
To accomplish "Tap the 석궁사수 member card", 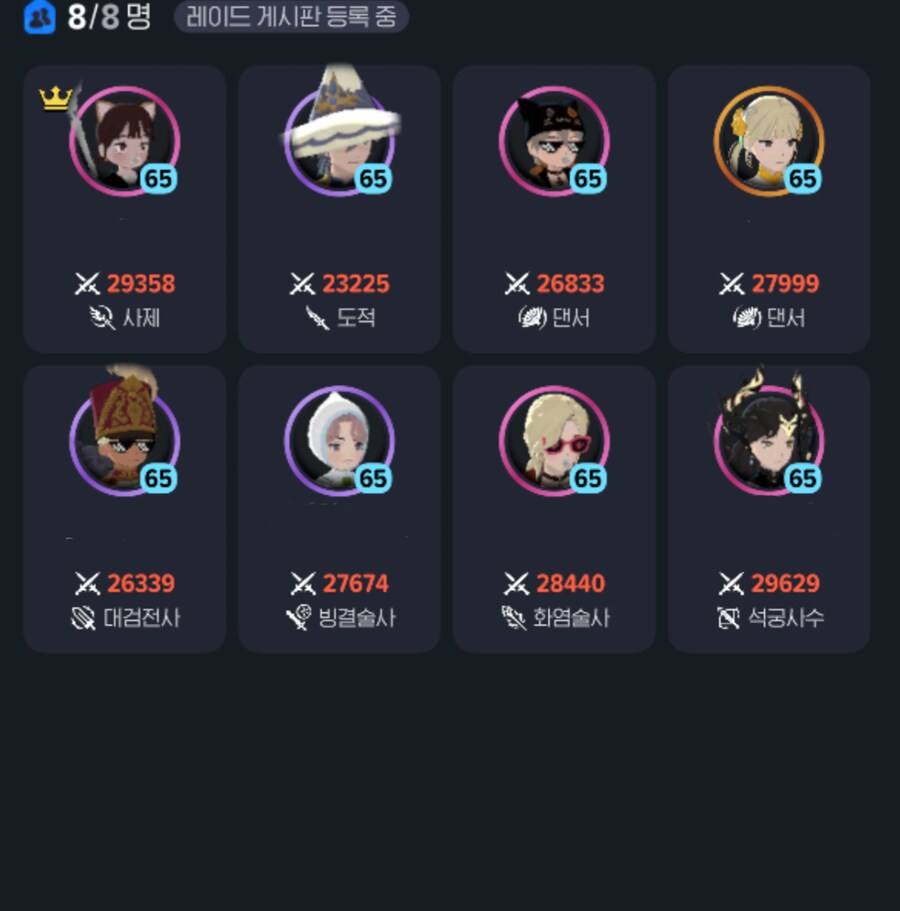I will (768, 509).
